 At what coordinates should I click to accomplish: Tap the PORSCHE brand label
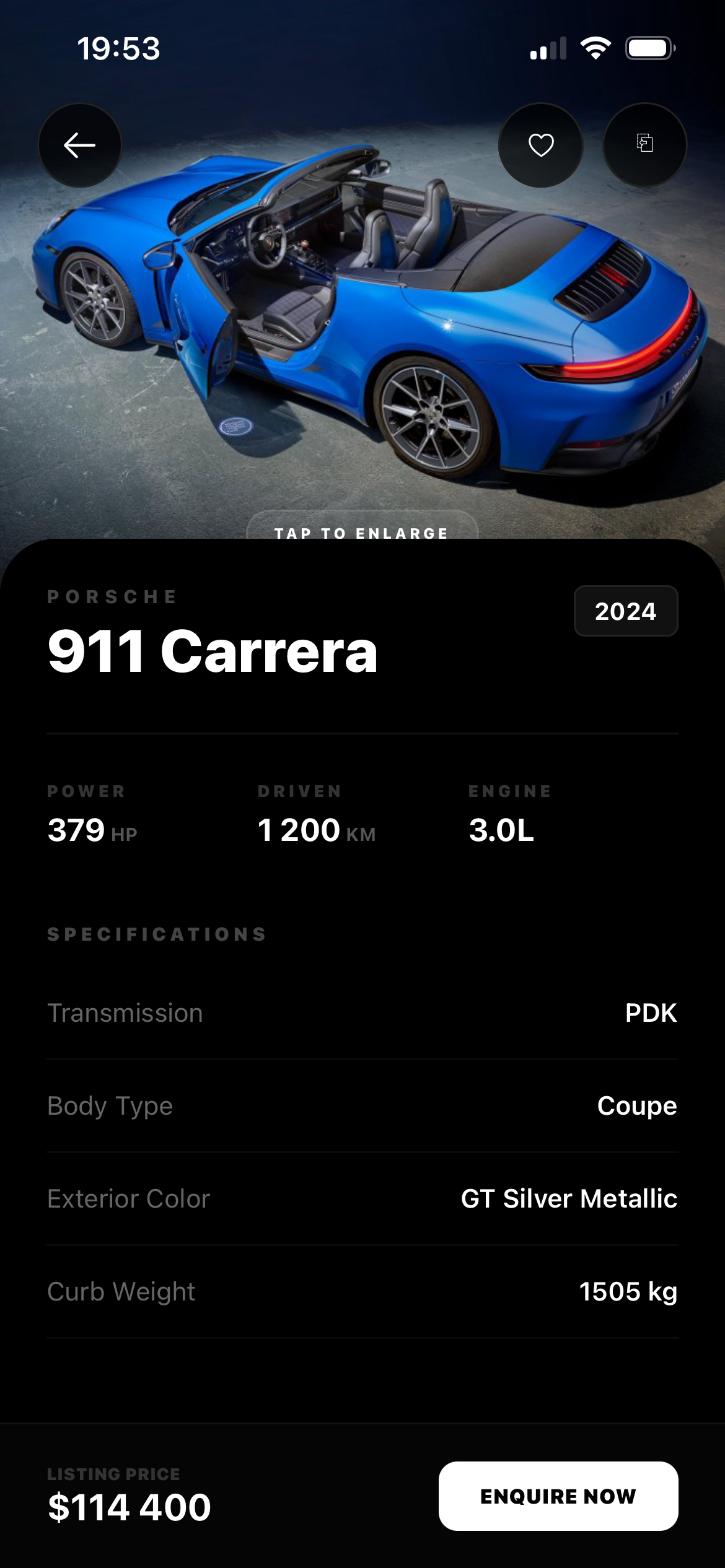(112, 596)
